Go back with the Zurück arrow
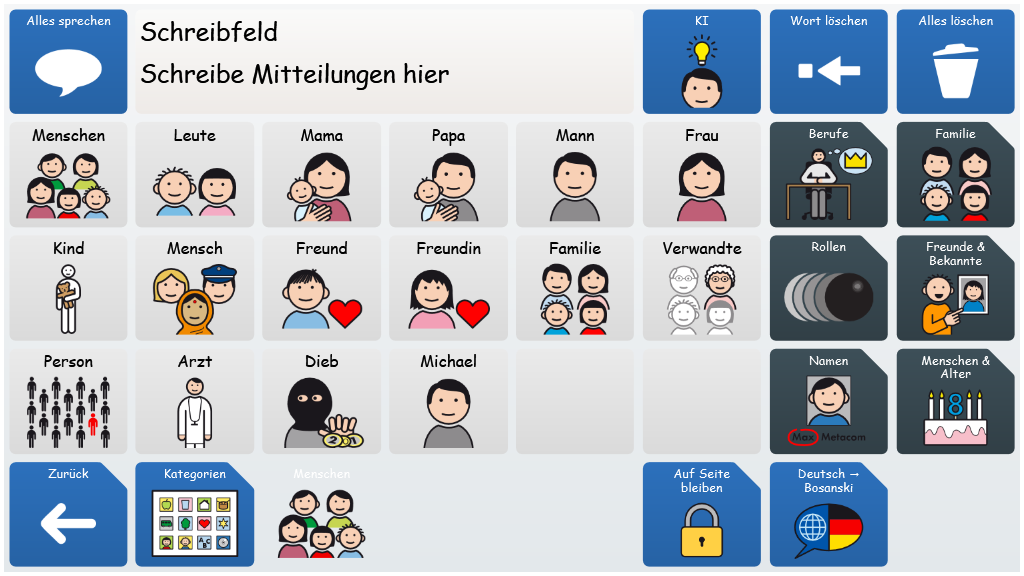The height and width of the screenshot is (576, 1024). point(68,515)
